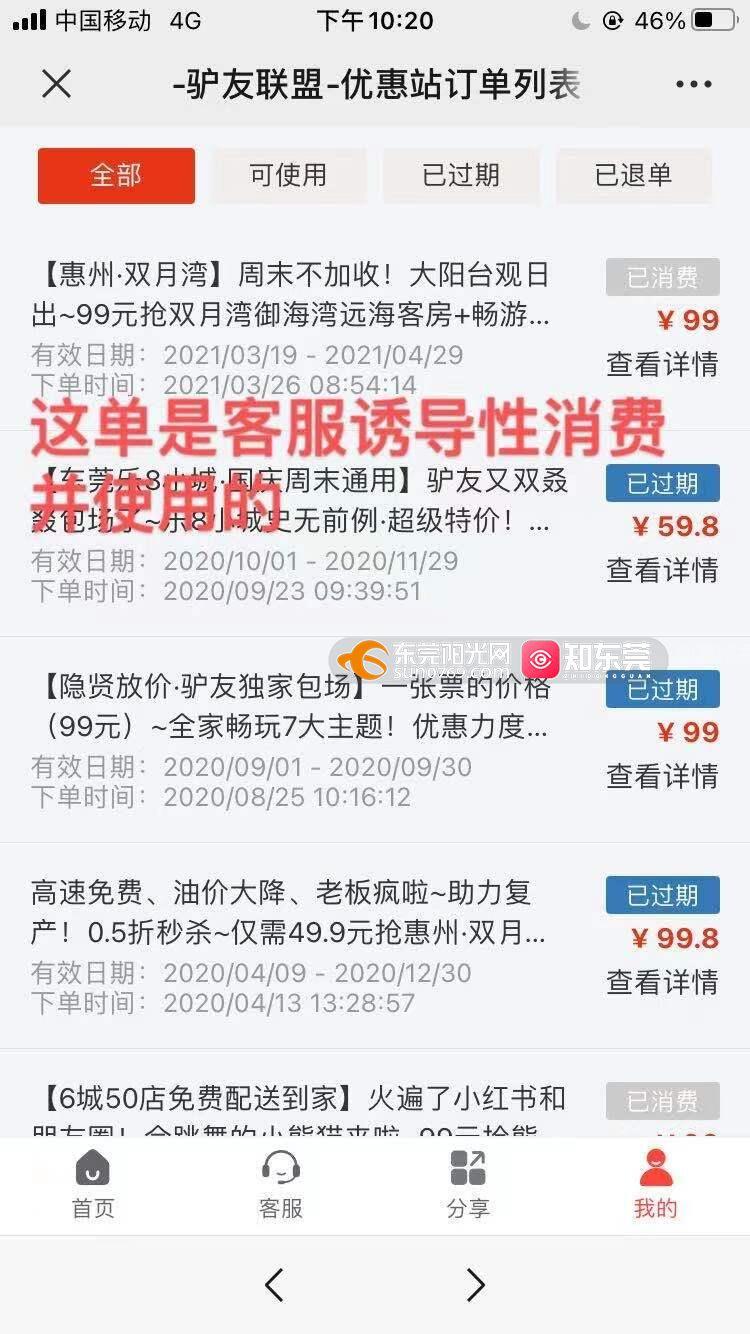Viewport: 750px width, 1334px height.
Task: Switch to the 可使用 tab
Action: [288, 175]
